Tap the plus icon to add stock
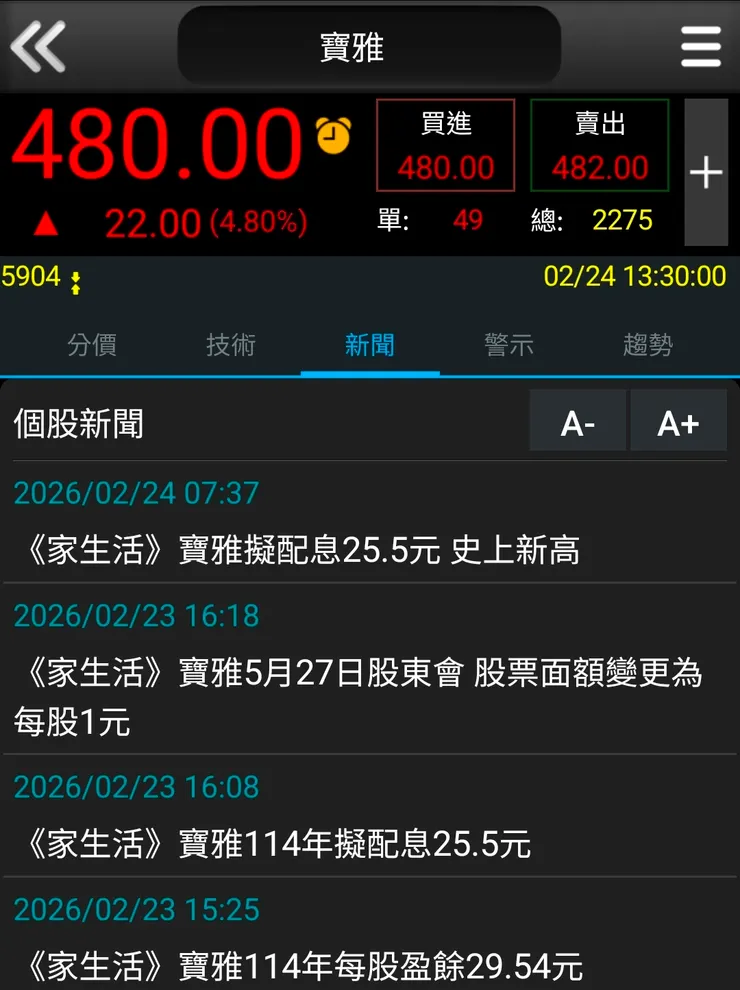Screen dimensions: 740x990 tap(707, 172)
